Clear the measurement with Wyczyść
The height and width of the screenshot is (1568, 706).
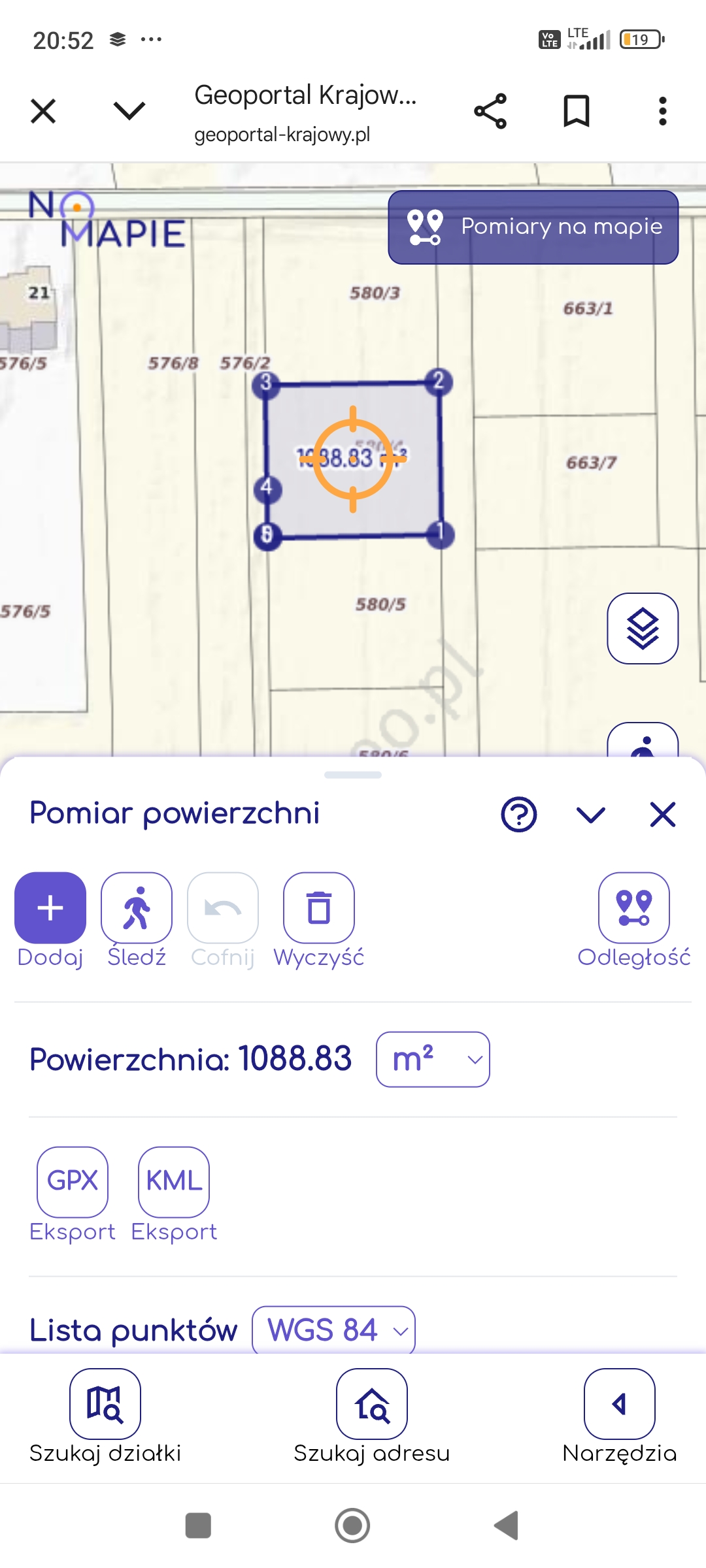click(319, 908)
